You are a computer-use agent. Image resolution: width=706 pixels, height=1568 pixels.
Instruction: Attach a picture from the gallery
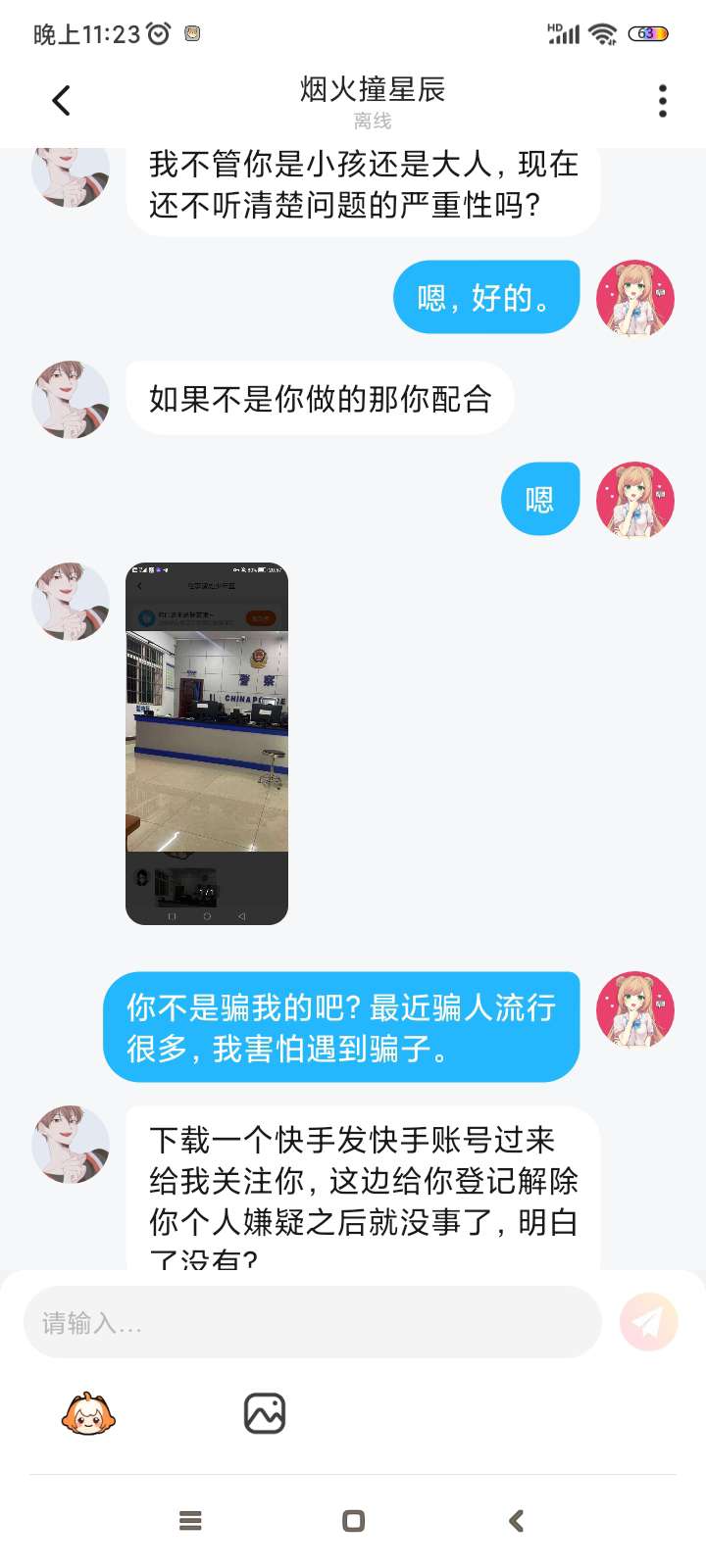264,1413
